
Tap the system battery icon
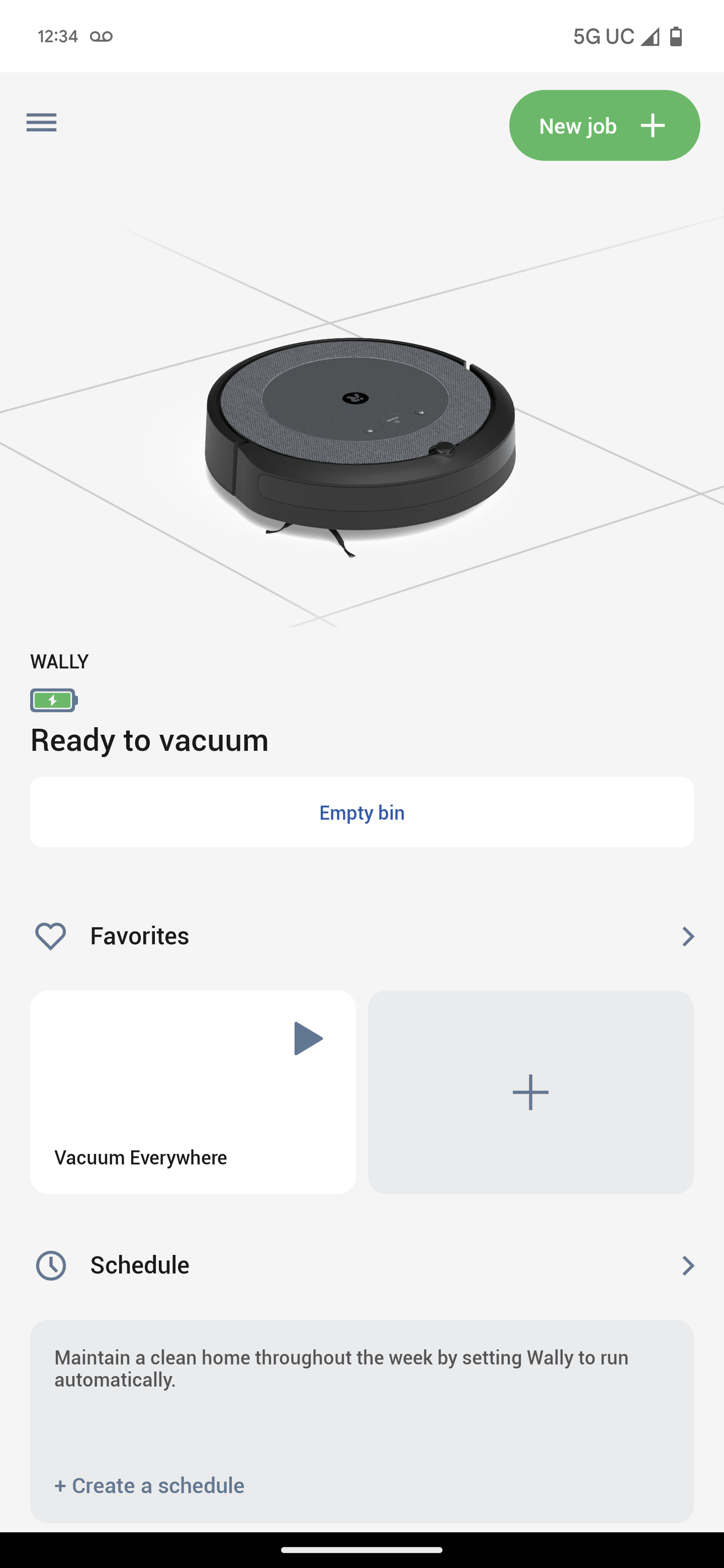pos(676,36)
